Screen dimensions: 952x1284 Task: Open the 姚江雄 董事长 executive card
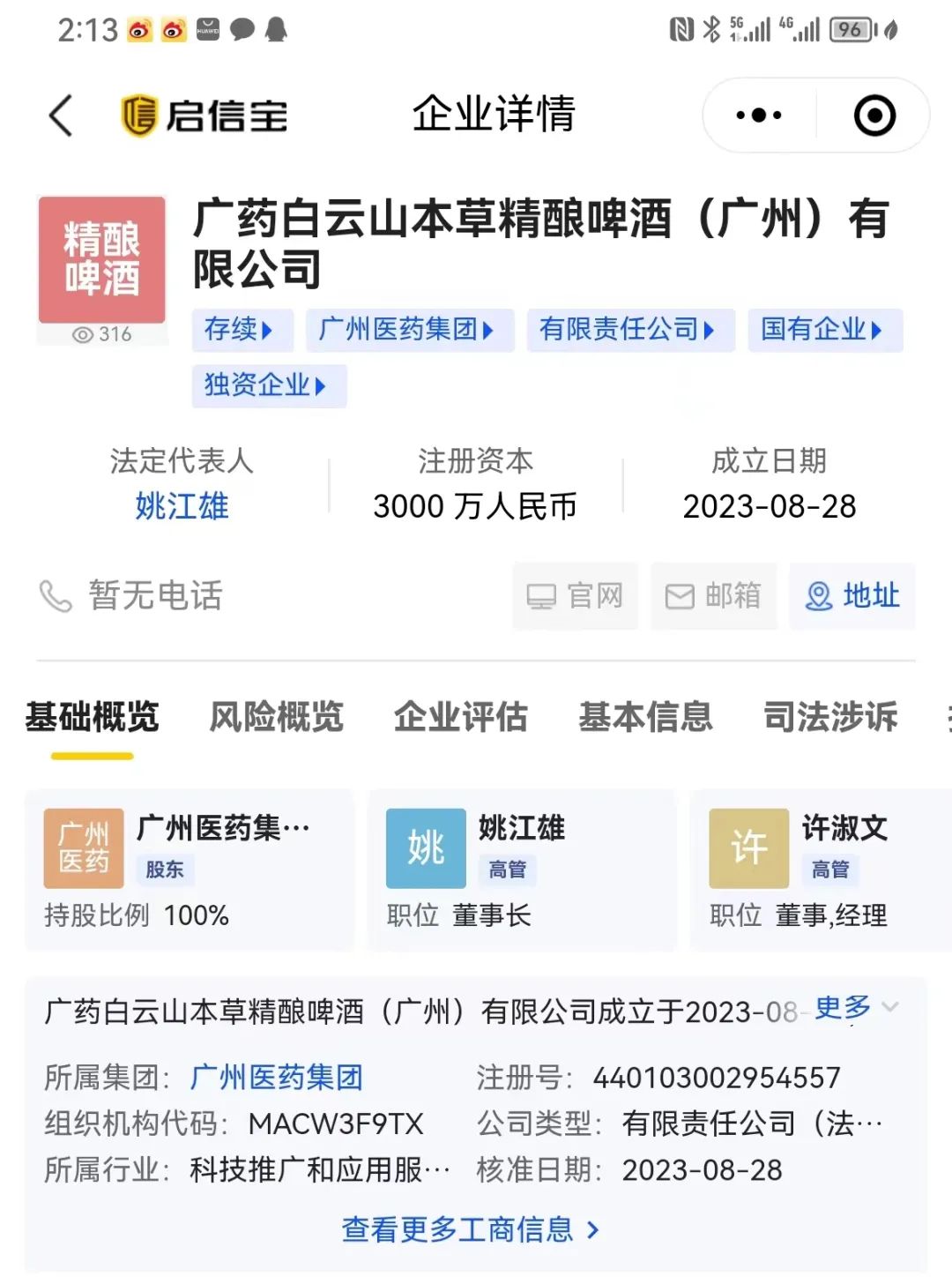click(x=521, y=870)
